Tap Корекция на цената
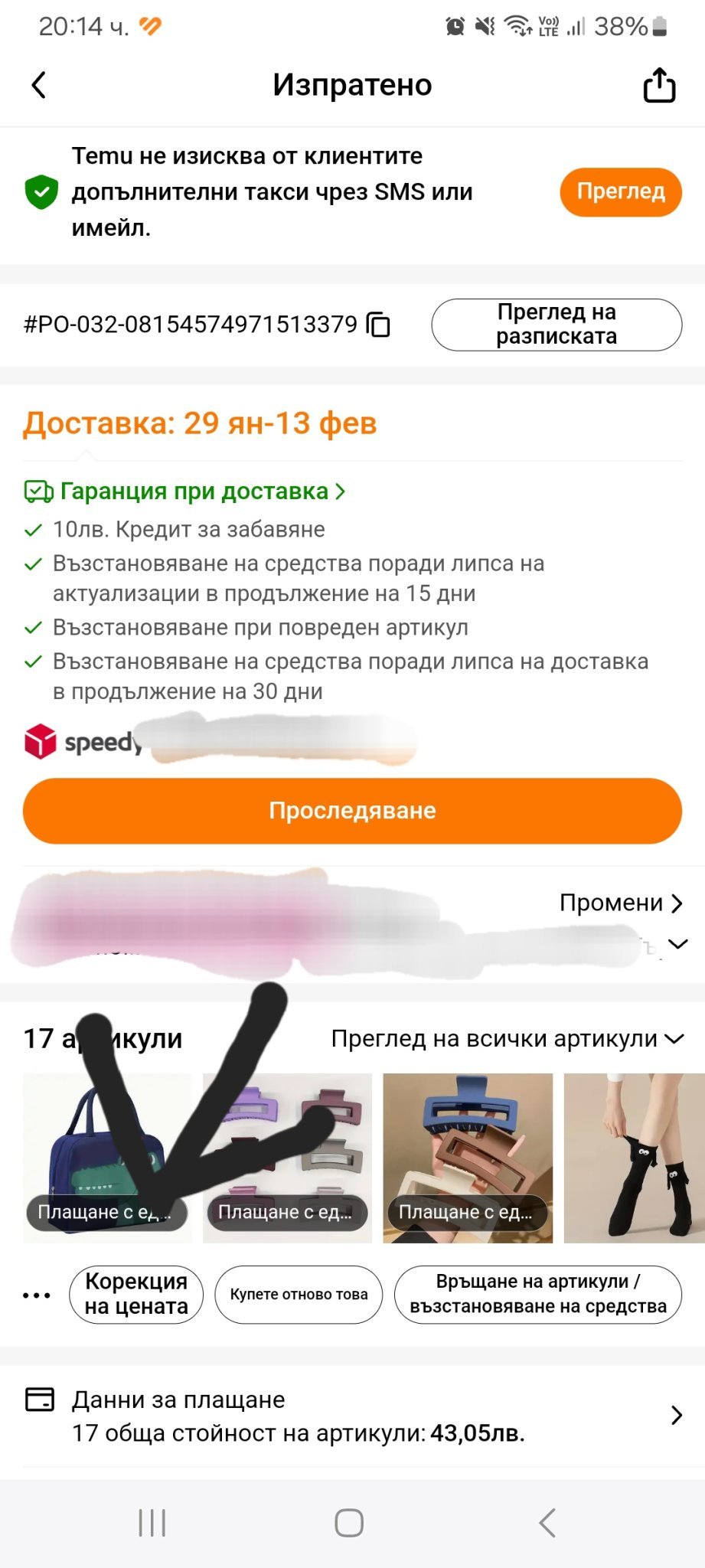Screen dimensions: 705x1568 pyautogui.click(x=136, y=1295)
